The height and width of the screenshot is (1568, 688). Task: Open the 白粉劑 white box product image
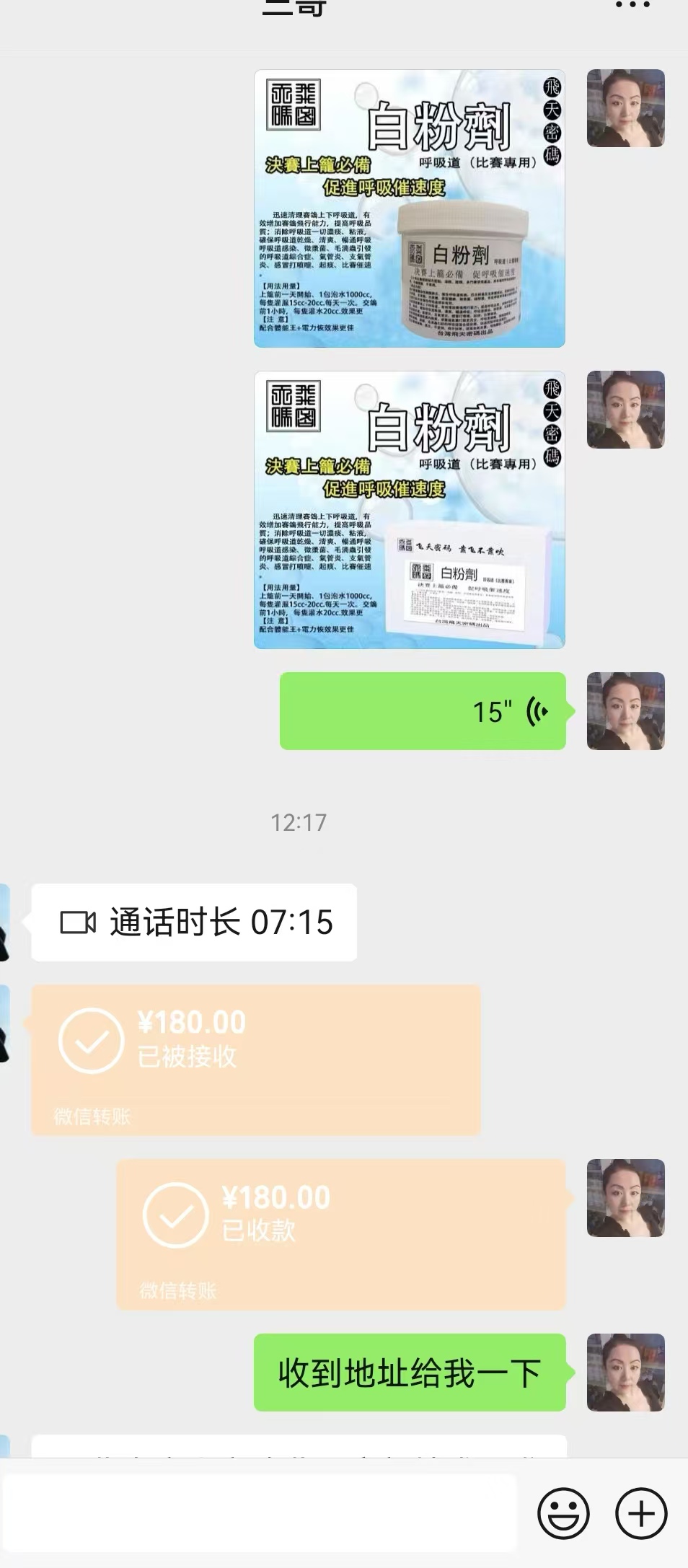pos(409,510)
